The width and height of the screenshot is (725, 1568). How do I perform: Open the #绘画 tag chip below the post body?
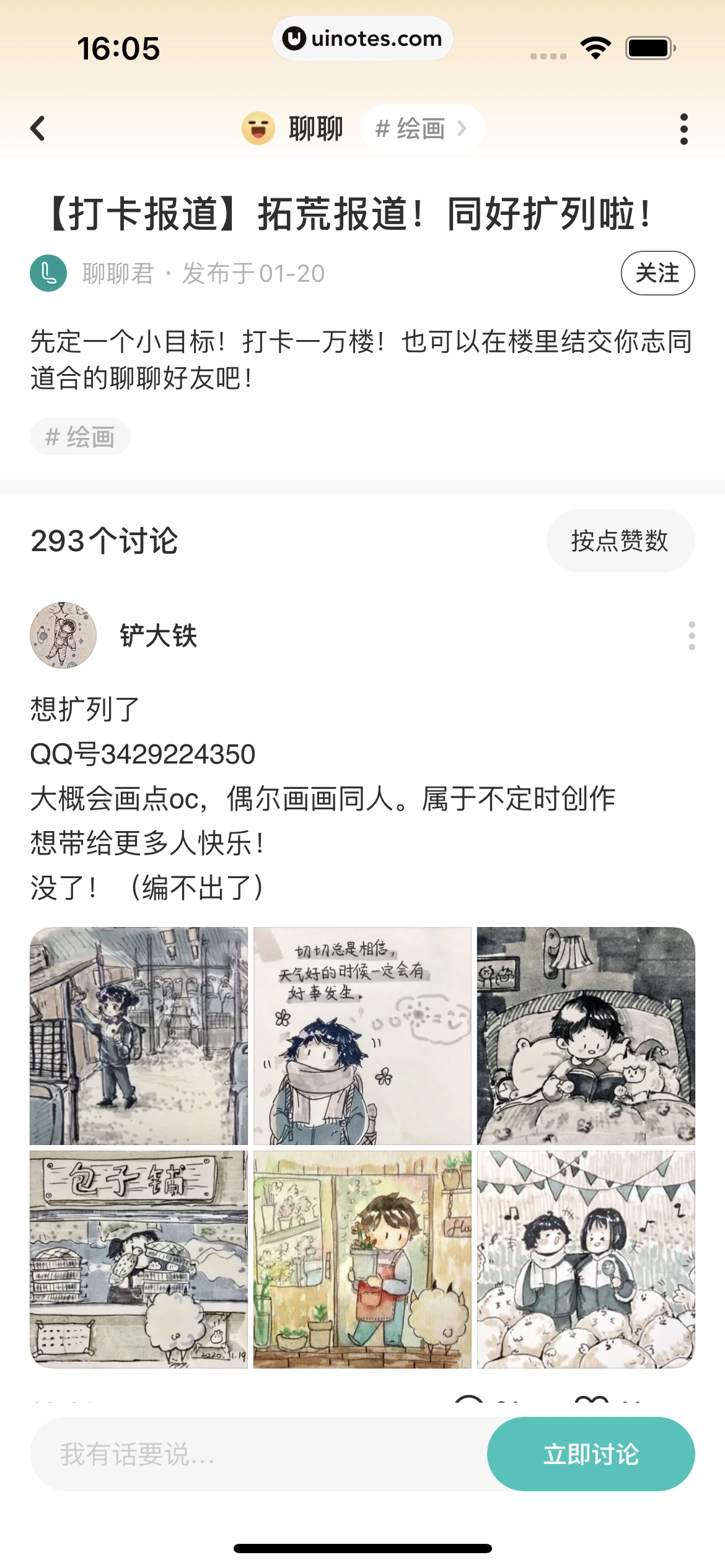80,437
